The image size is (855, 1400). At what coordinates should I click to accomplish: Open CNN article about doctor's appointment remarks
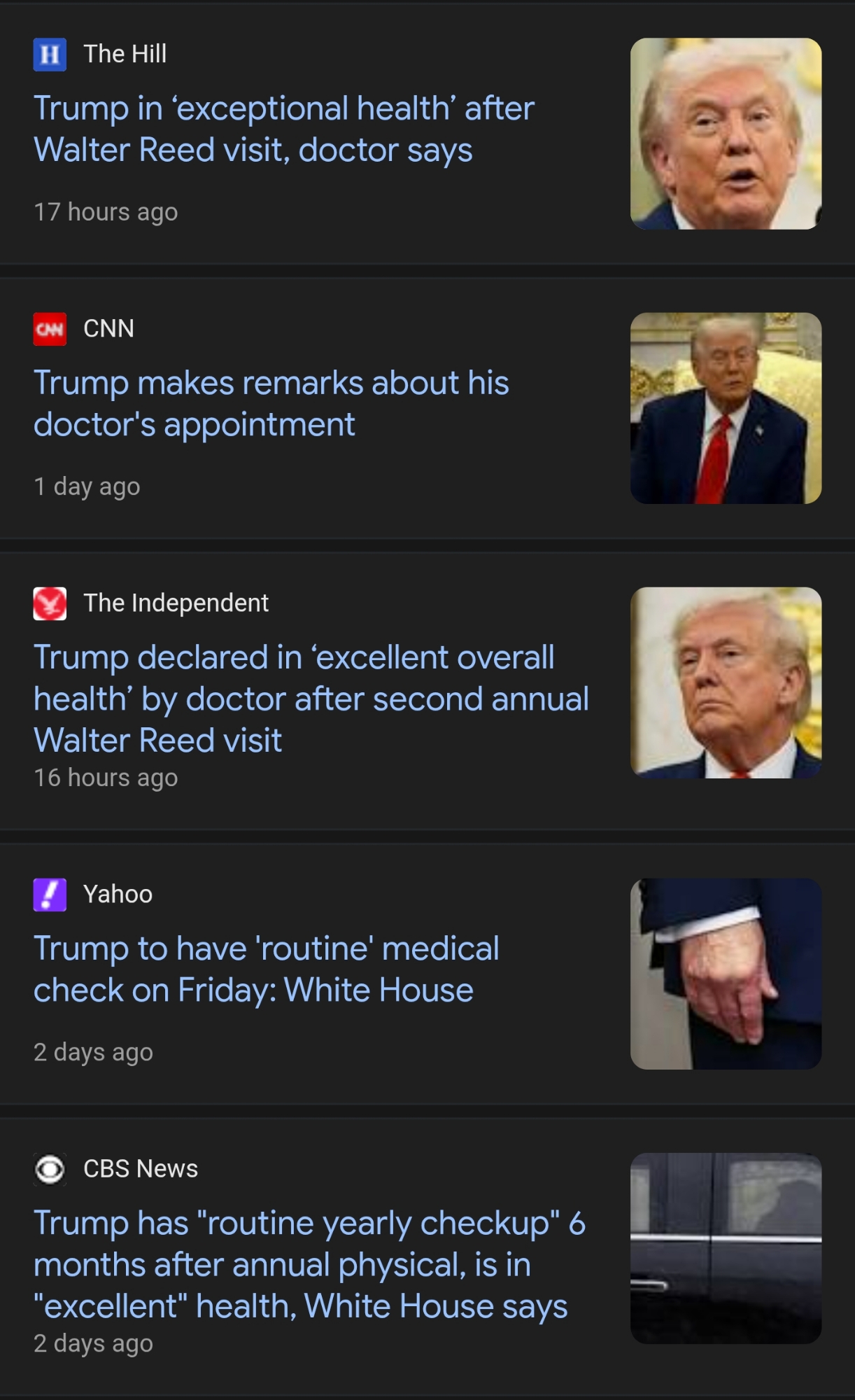tap(271, 404)
